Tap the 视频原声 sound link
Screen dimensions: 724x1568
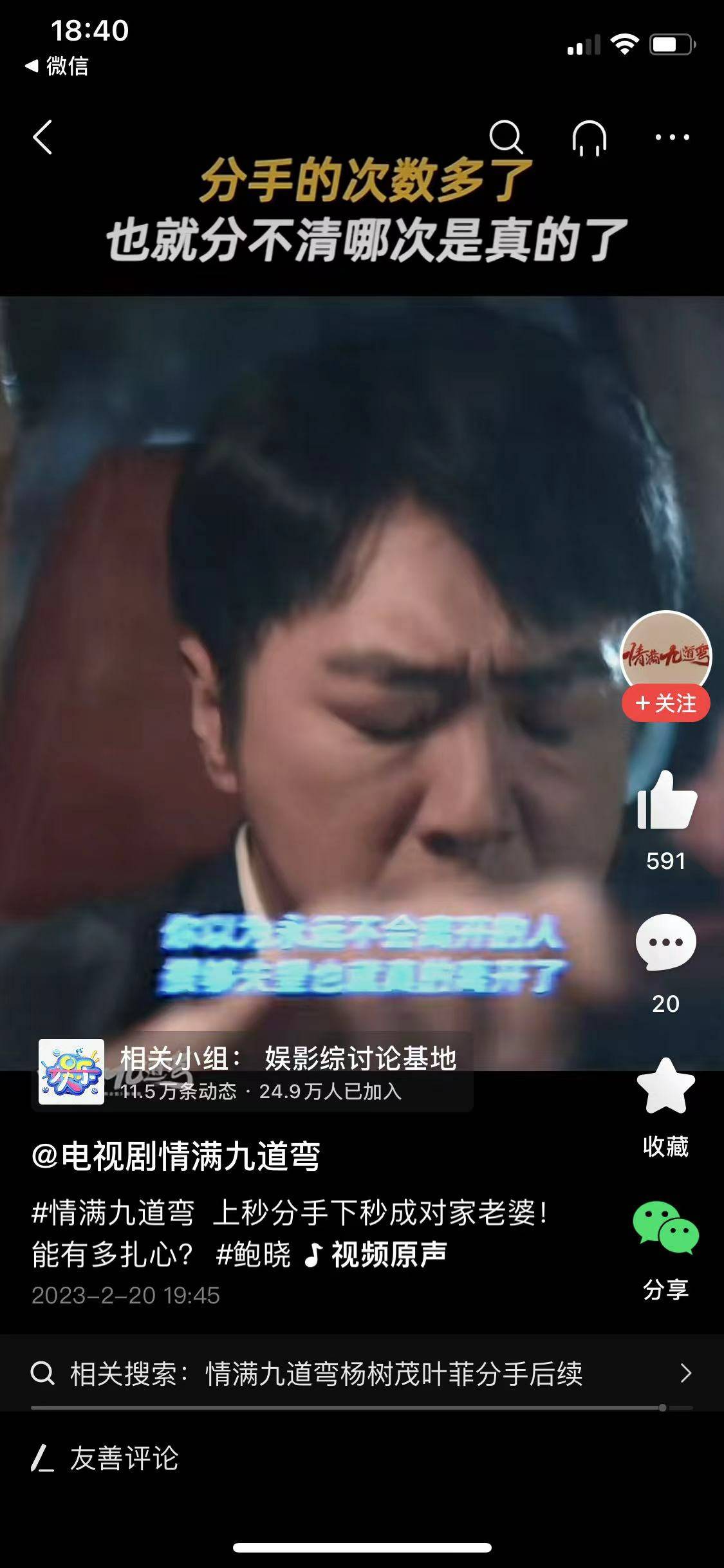click(376, 1254)
